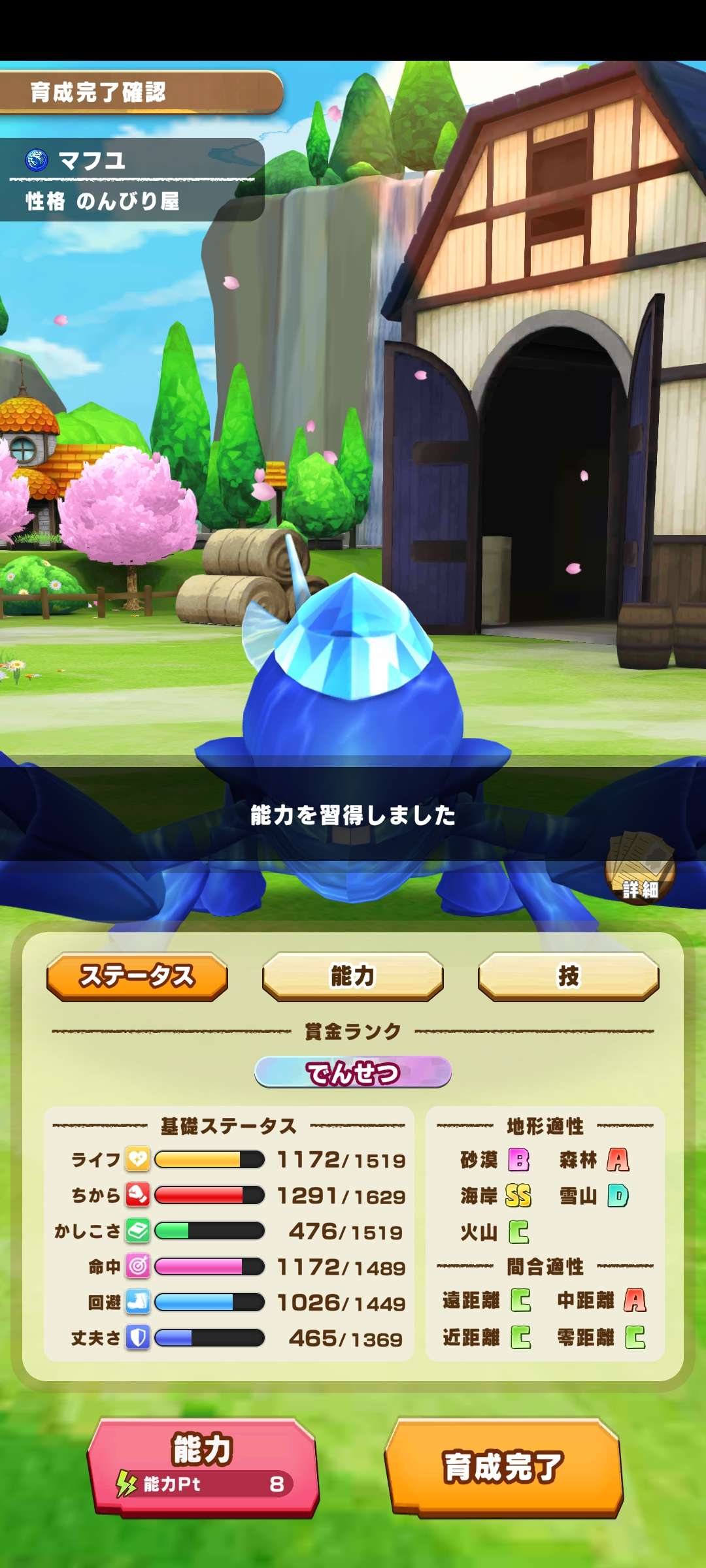The image size is (706, 1568).
Task: Switch to the 能力 tab
Action: [x=353, y=976]
